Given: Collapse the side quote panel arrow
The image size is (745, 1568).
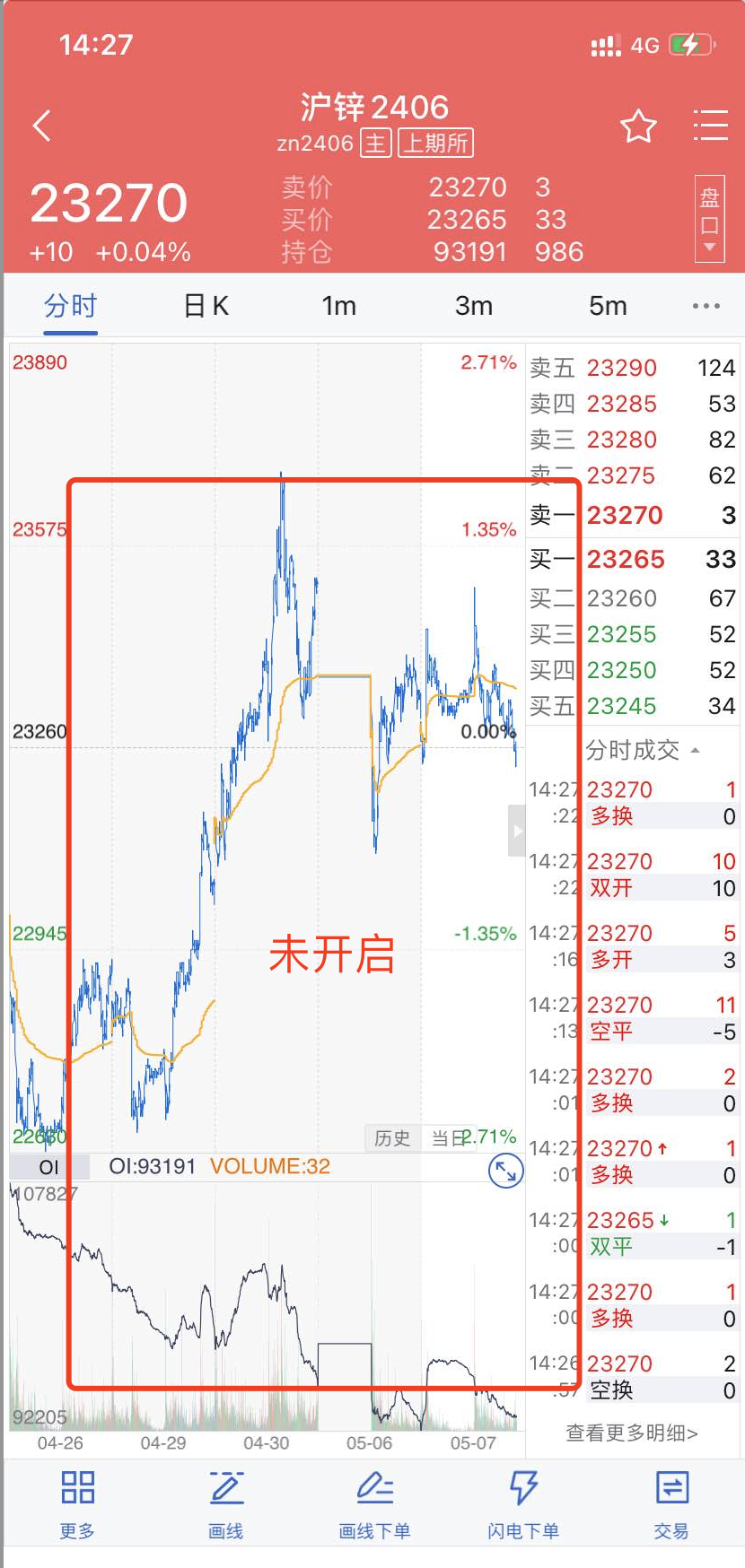Looking at the screenshot, I should (x=516, y=831).
